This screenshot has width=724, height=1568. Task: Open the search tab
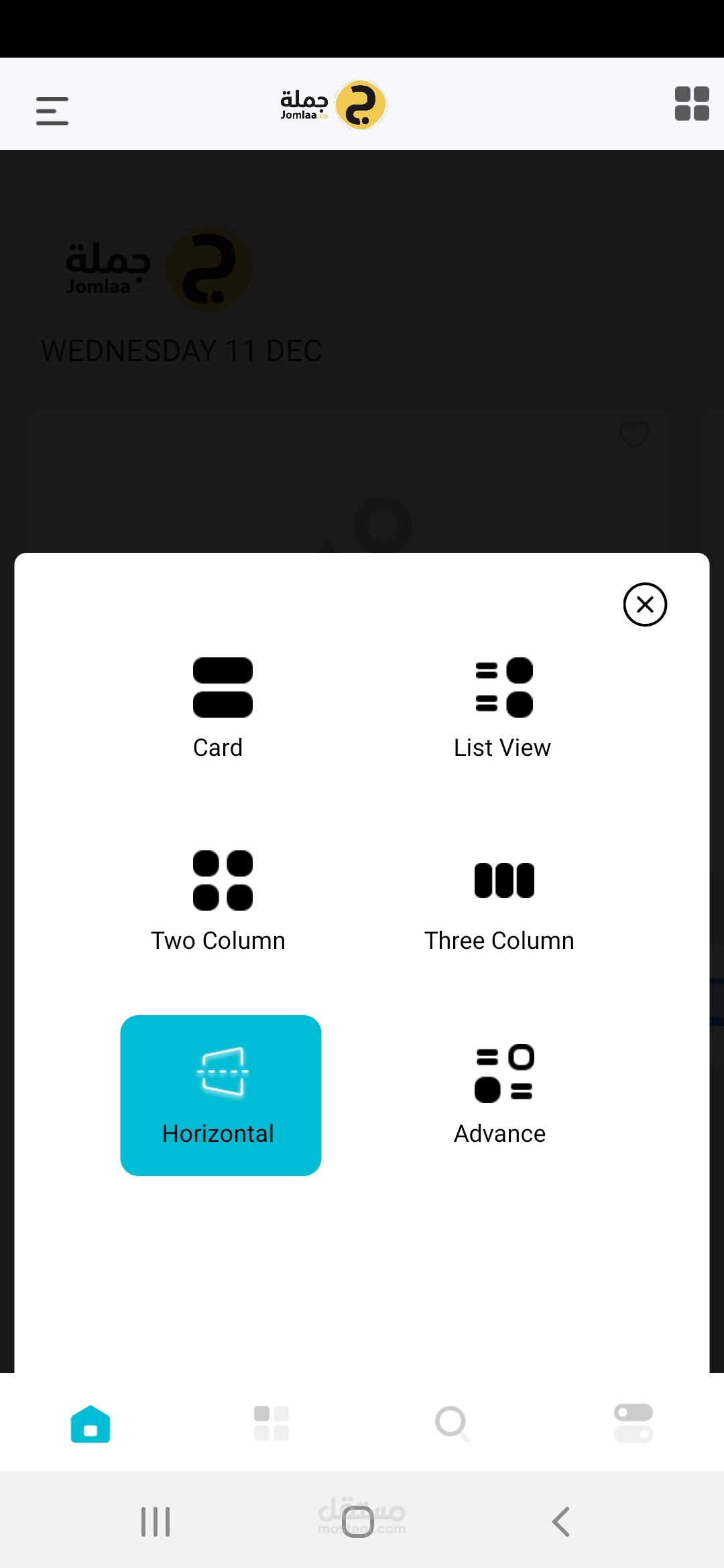tap(452, 1423)
